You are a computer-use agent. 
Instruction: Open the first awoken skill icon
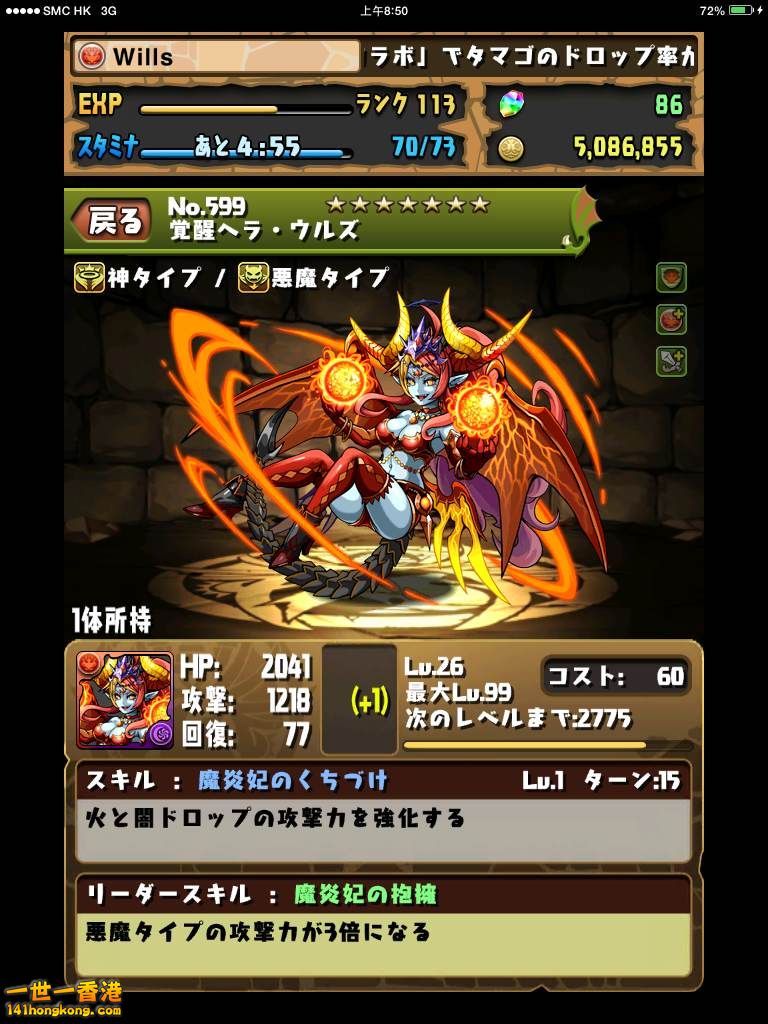671,277
